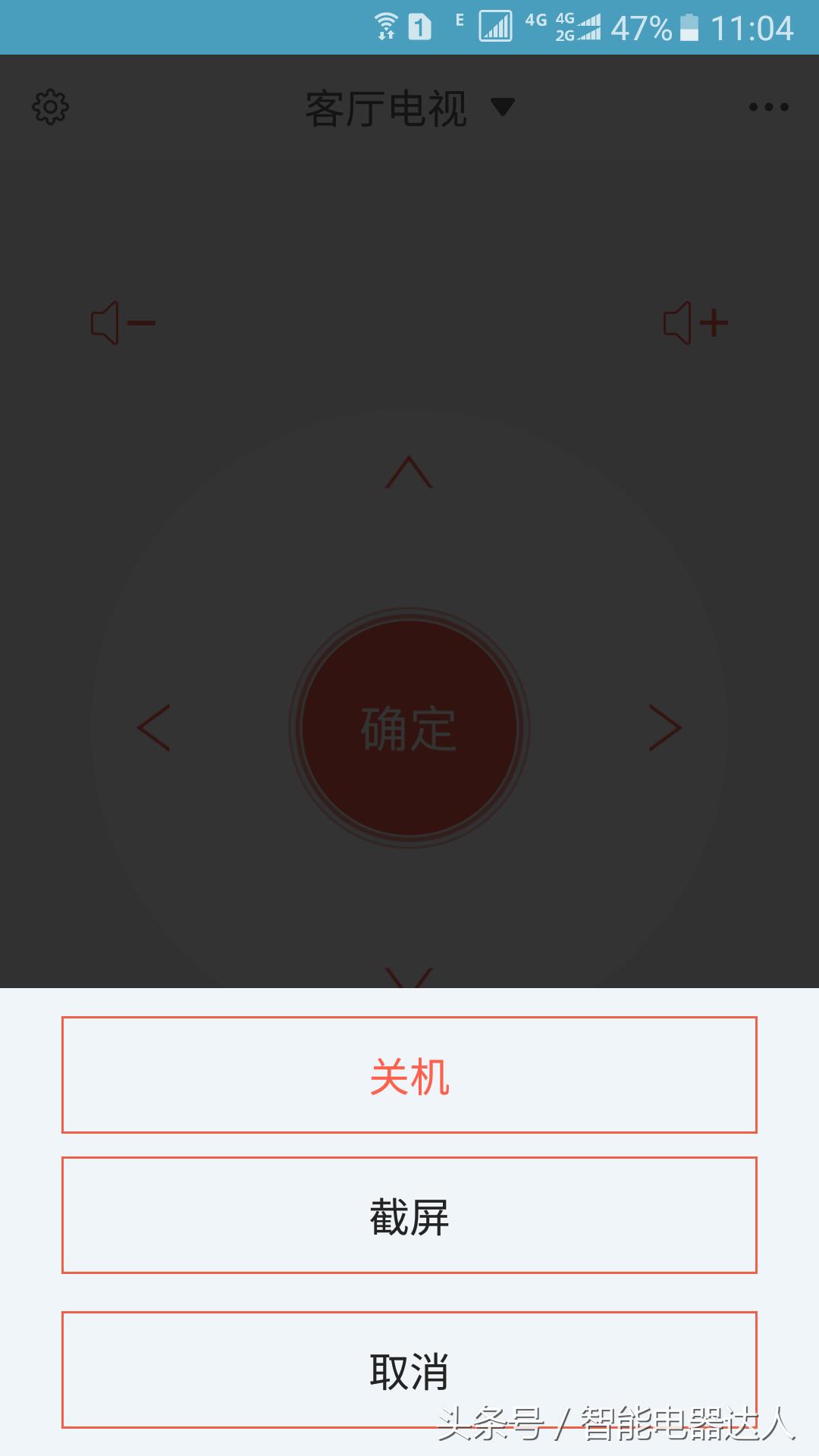Tap the Wi-Fi status icon
The width and height of the screenshot is (819, 1456).
(388, 24)
